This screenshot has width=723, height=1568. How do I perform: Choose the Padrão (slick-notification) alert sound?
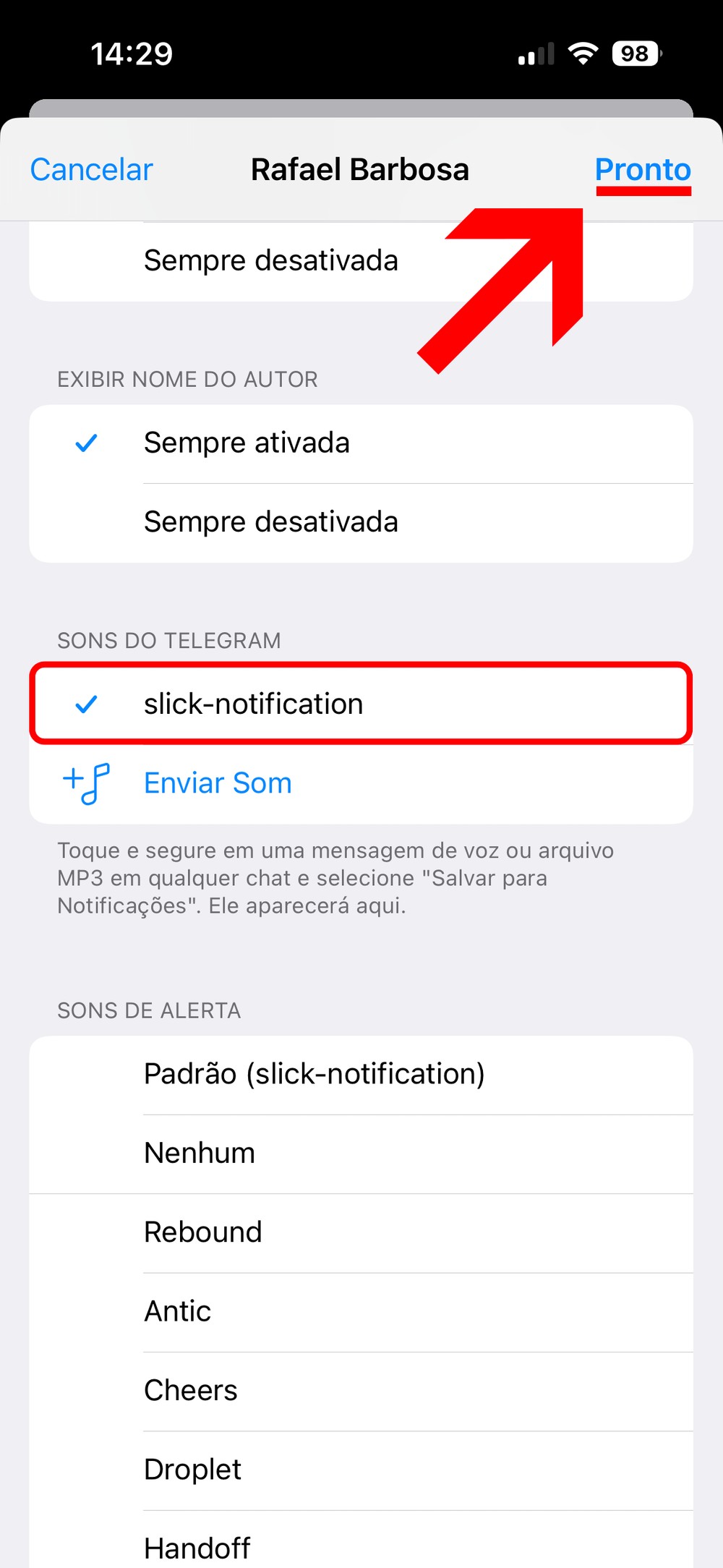coord(360,1074)
